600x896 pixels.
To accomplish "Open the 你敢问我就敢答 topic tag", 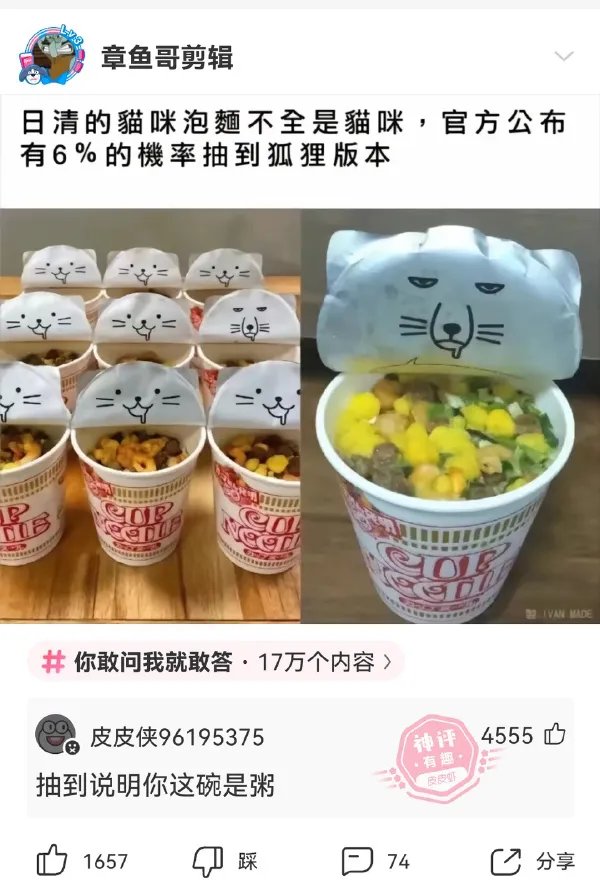I will click(215, 661).
